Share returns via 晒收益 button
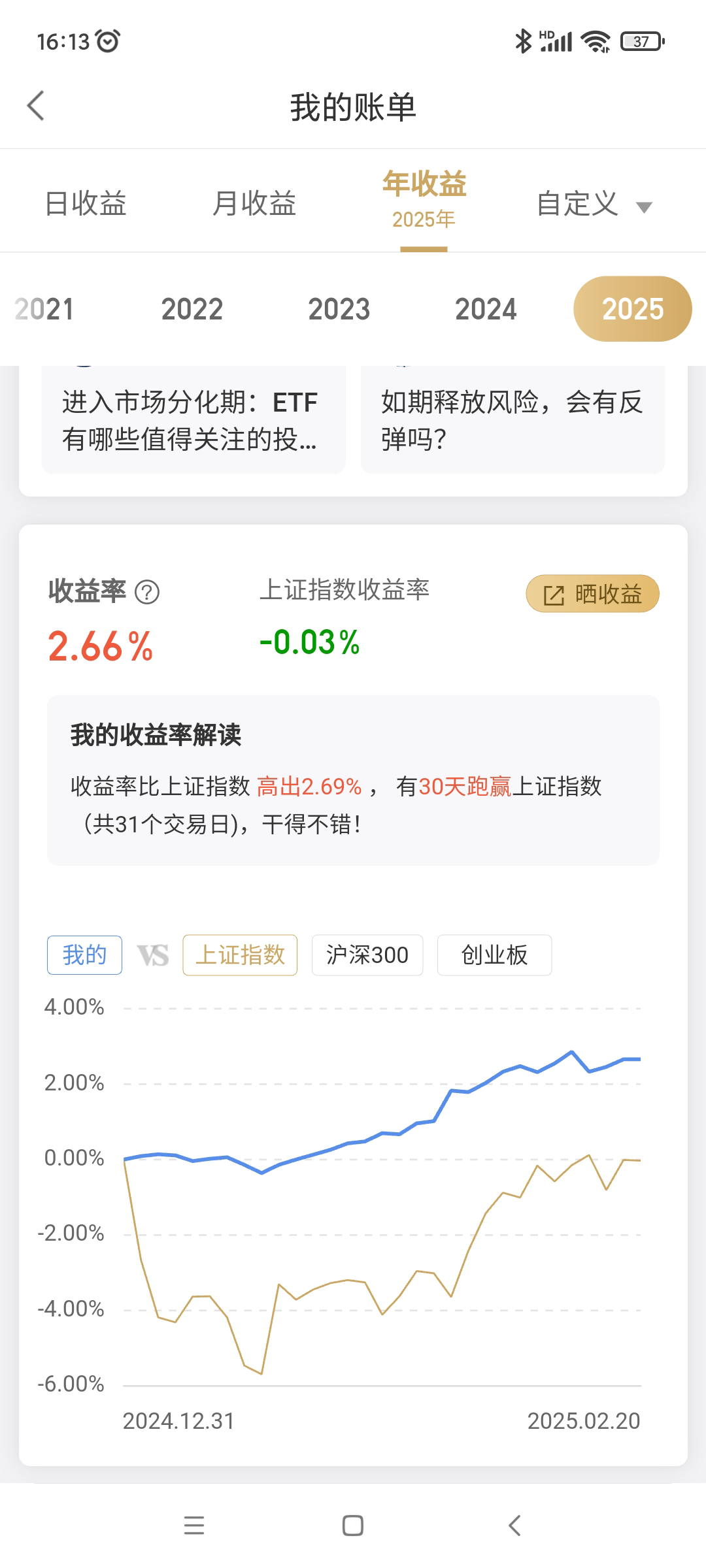This screenshot has height=1568, width=706. pos(592,594)
